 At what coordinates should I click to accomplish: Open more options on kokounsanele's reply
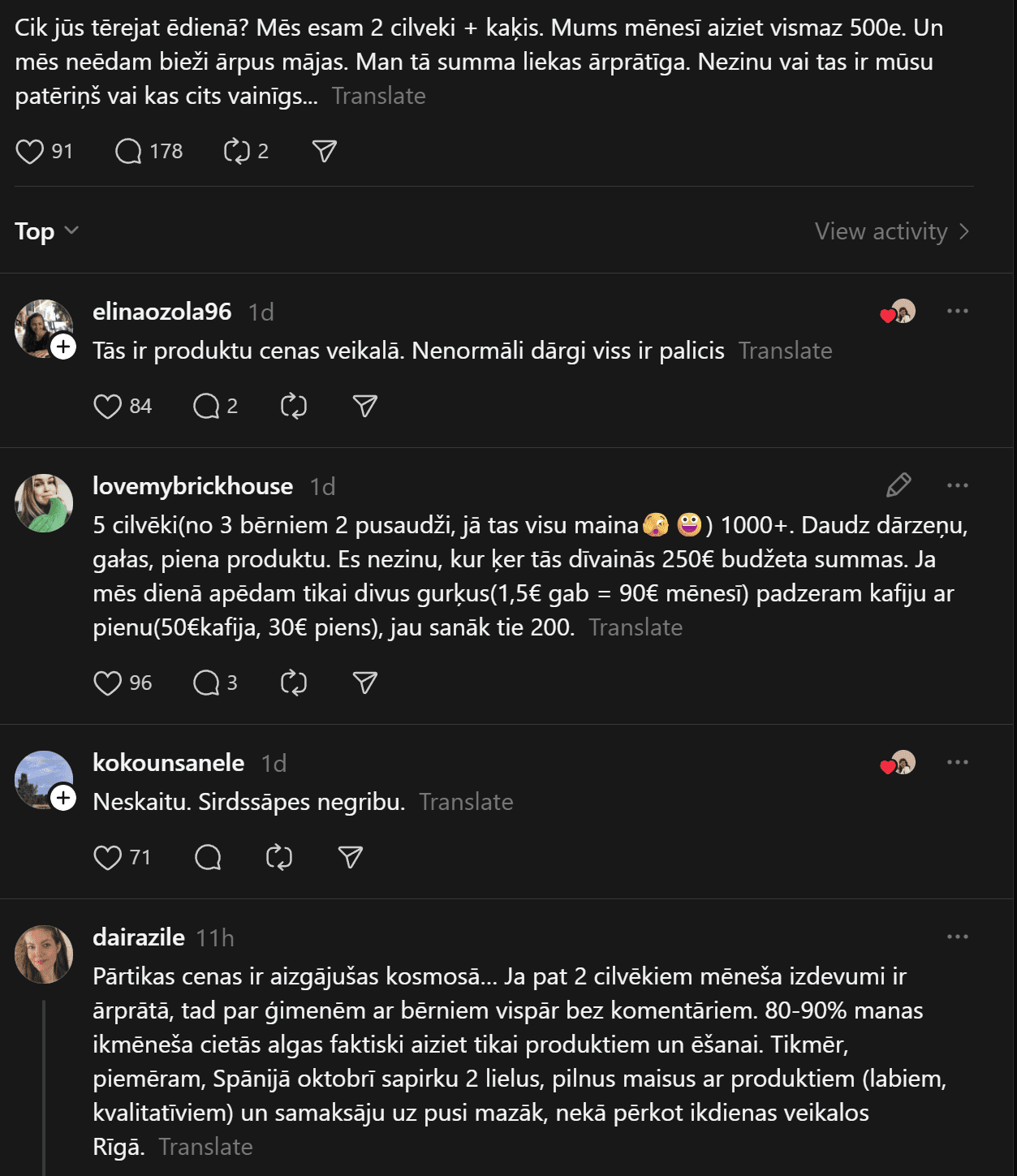957,762
